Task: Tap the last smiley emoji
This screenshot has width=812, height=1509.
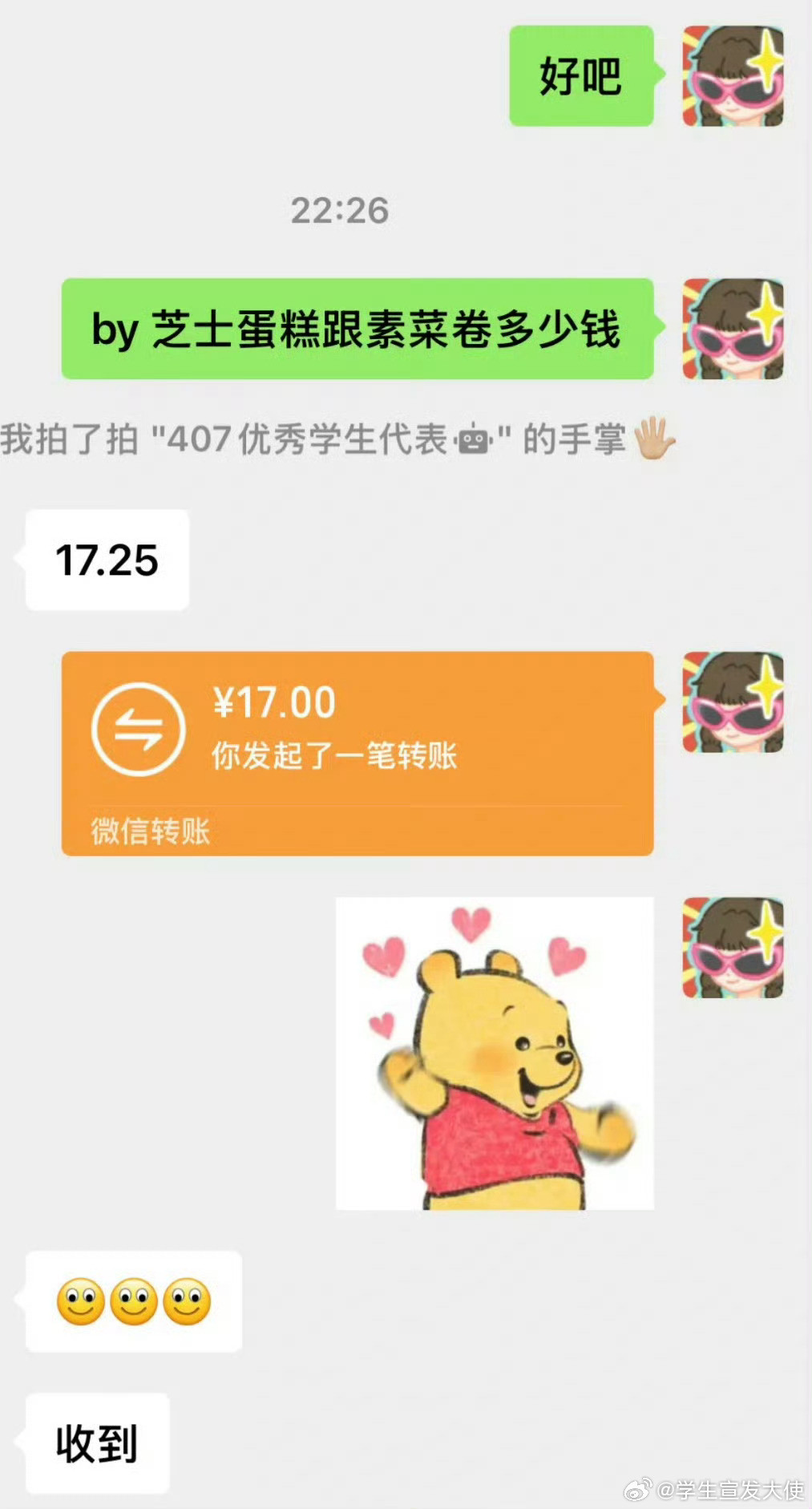Action: point(186,1301)
